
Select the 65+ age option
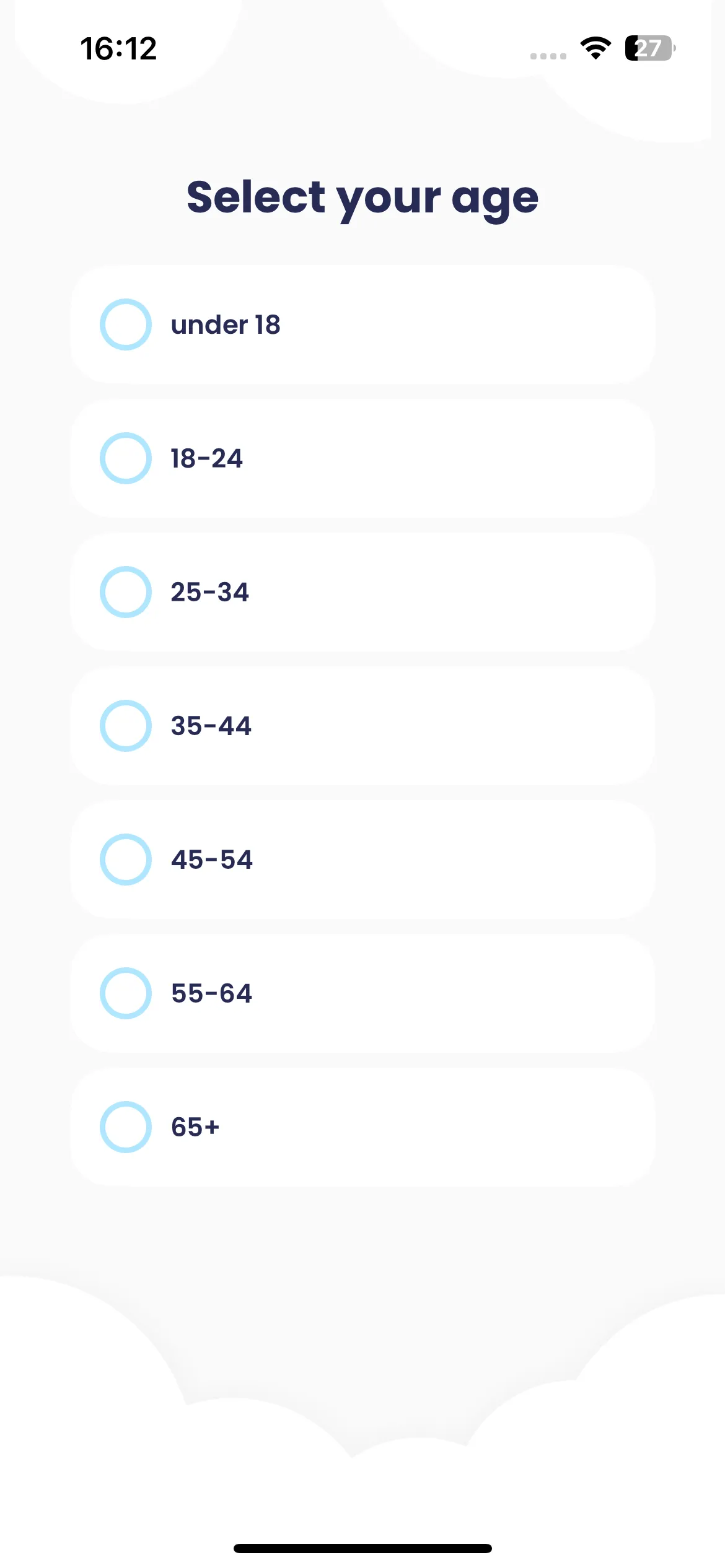(x=362, y=1127)
